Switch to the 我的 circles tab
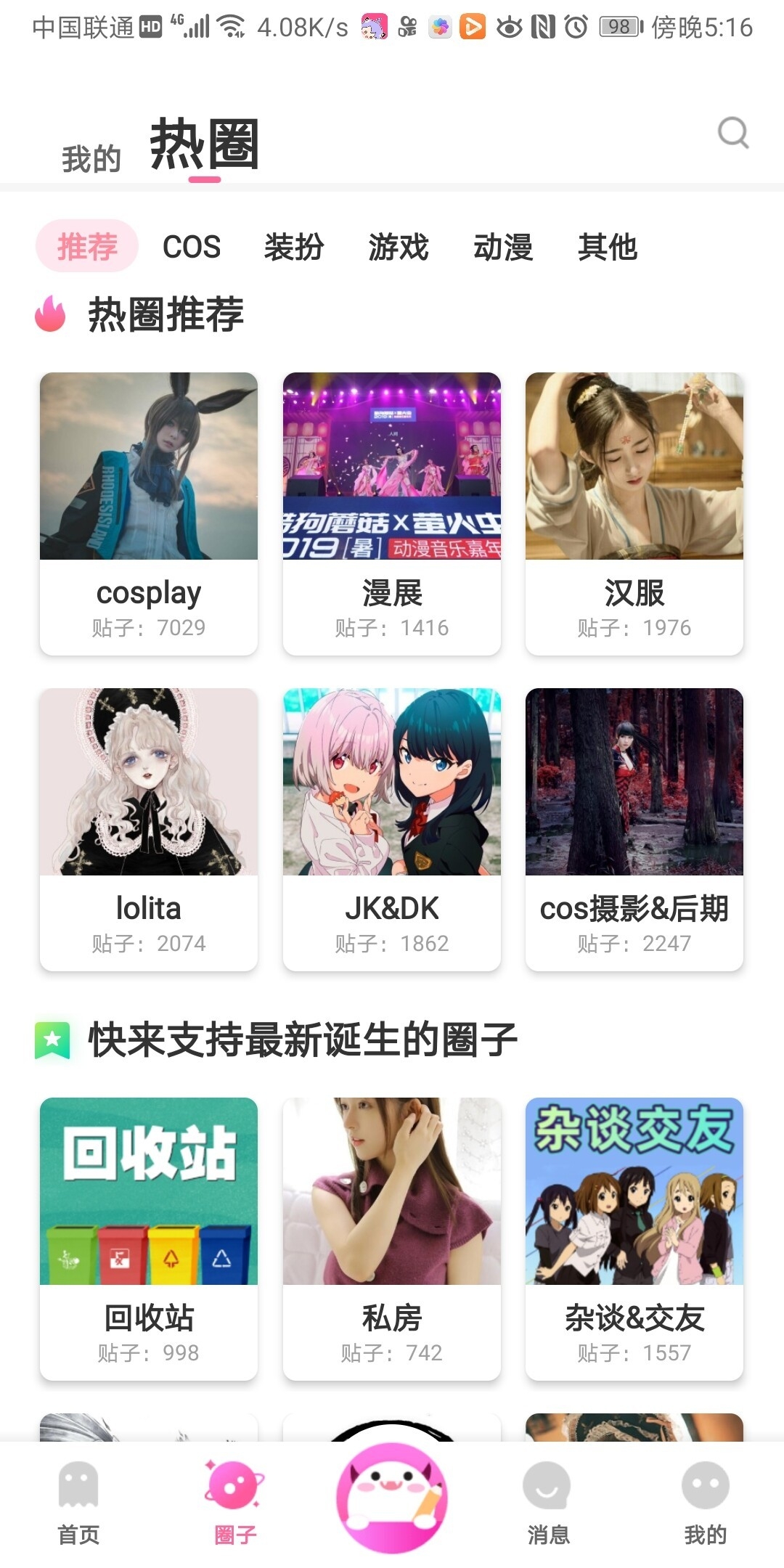The height and width of the screenshot is (1568, 784). click(91, 158)
